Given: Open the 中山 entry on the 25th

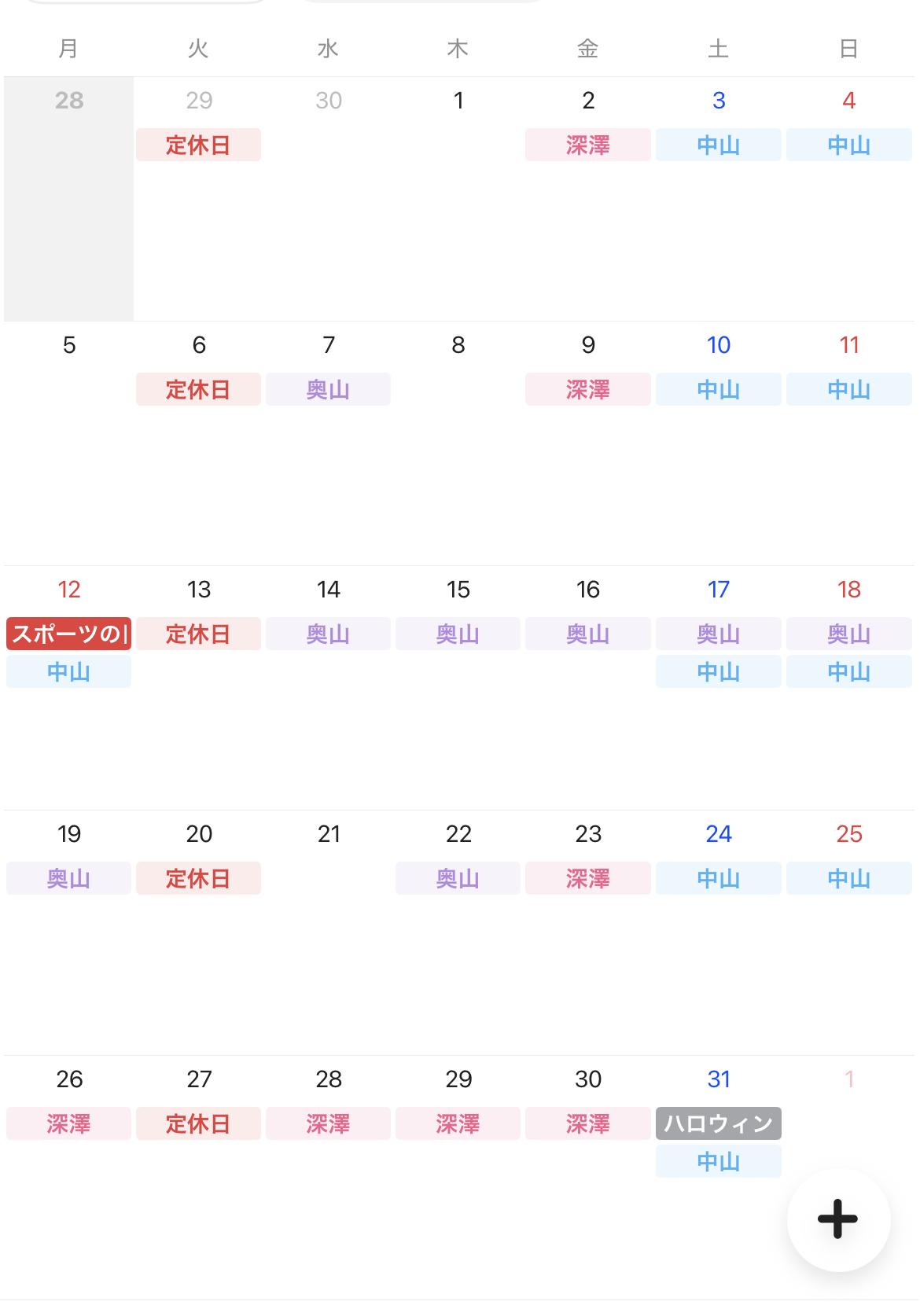Looking at the screenshot, I should (x=848, y=878).
